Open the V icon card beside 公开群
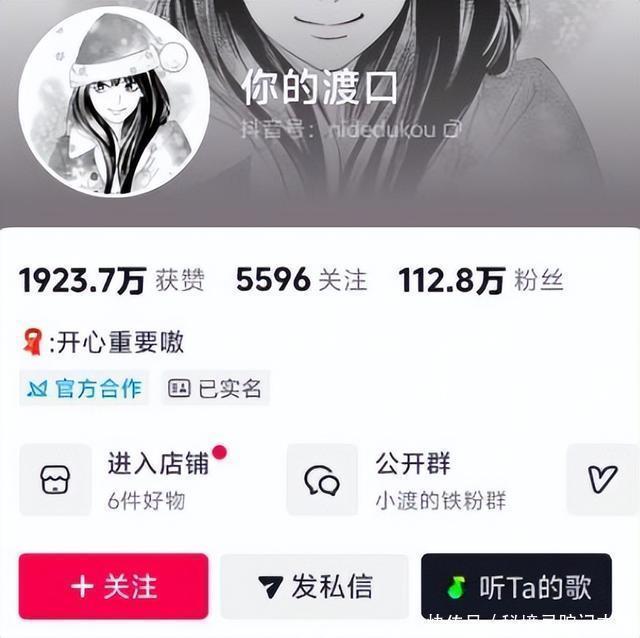Image resolution: width=640 pixels, height=638 pixels. coord(602,480)
